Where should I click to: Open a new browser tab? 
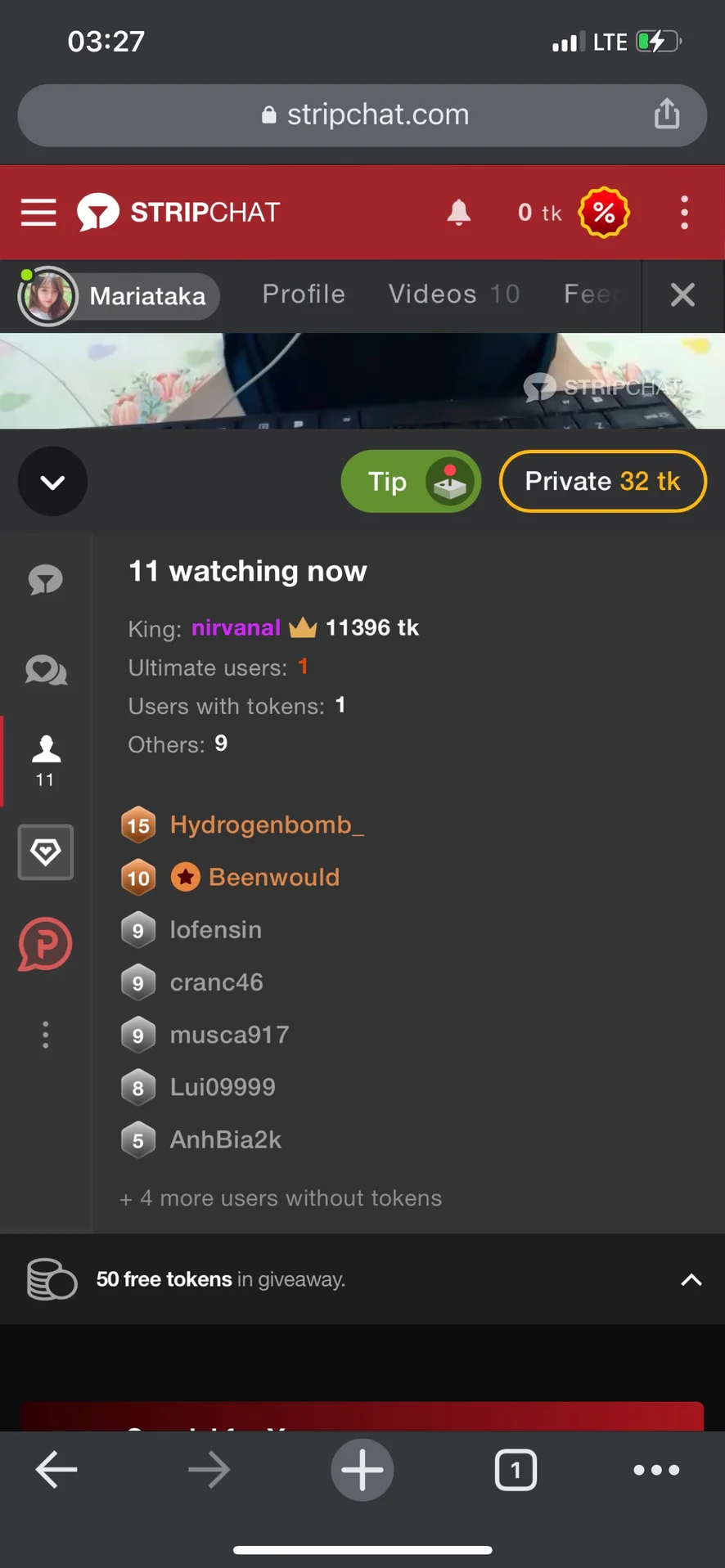(362, 1470)
